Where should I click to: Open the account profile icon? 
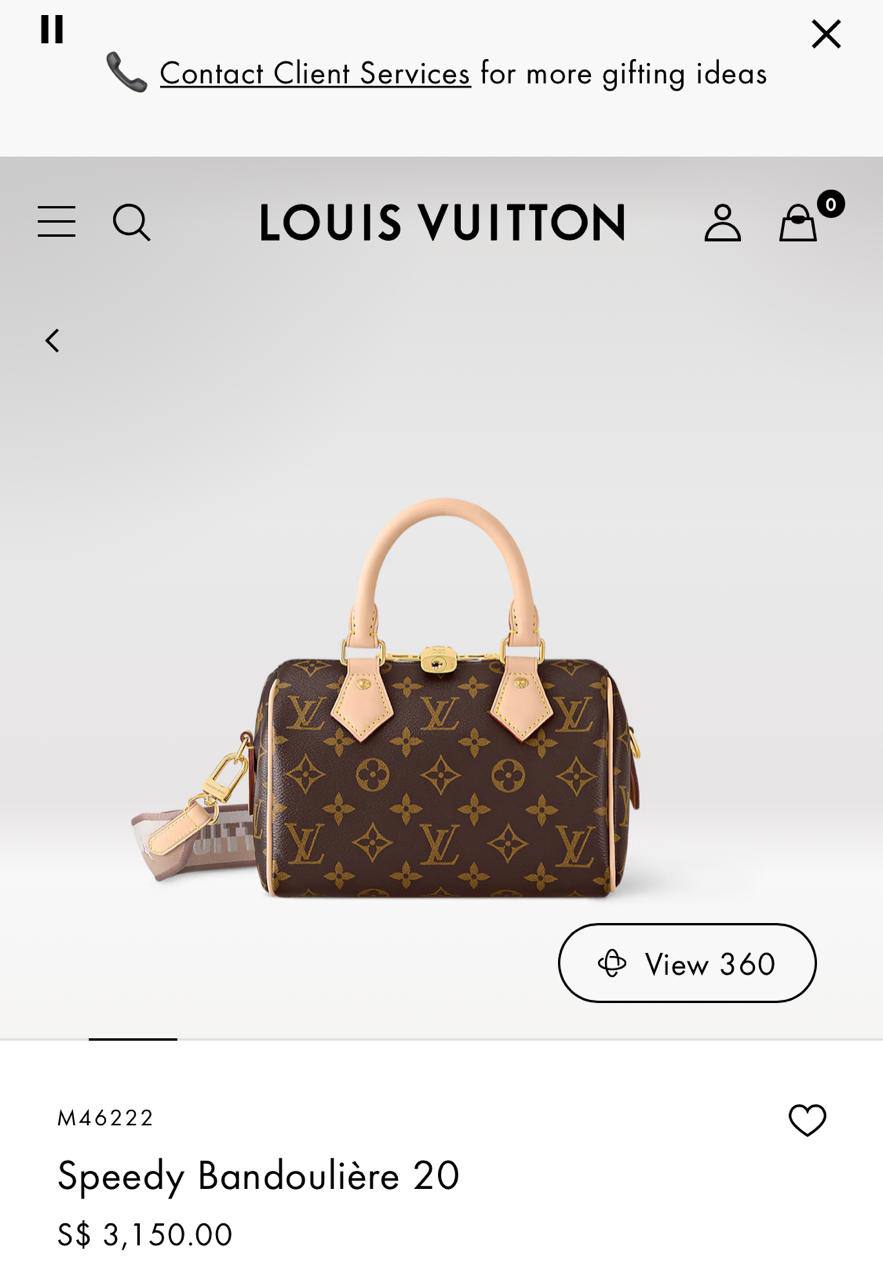[722, 222]
